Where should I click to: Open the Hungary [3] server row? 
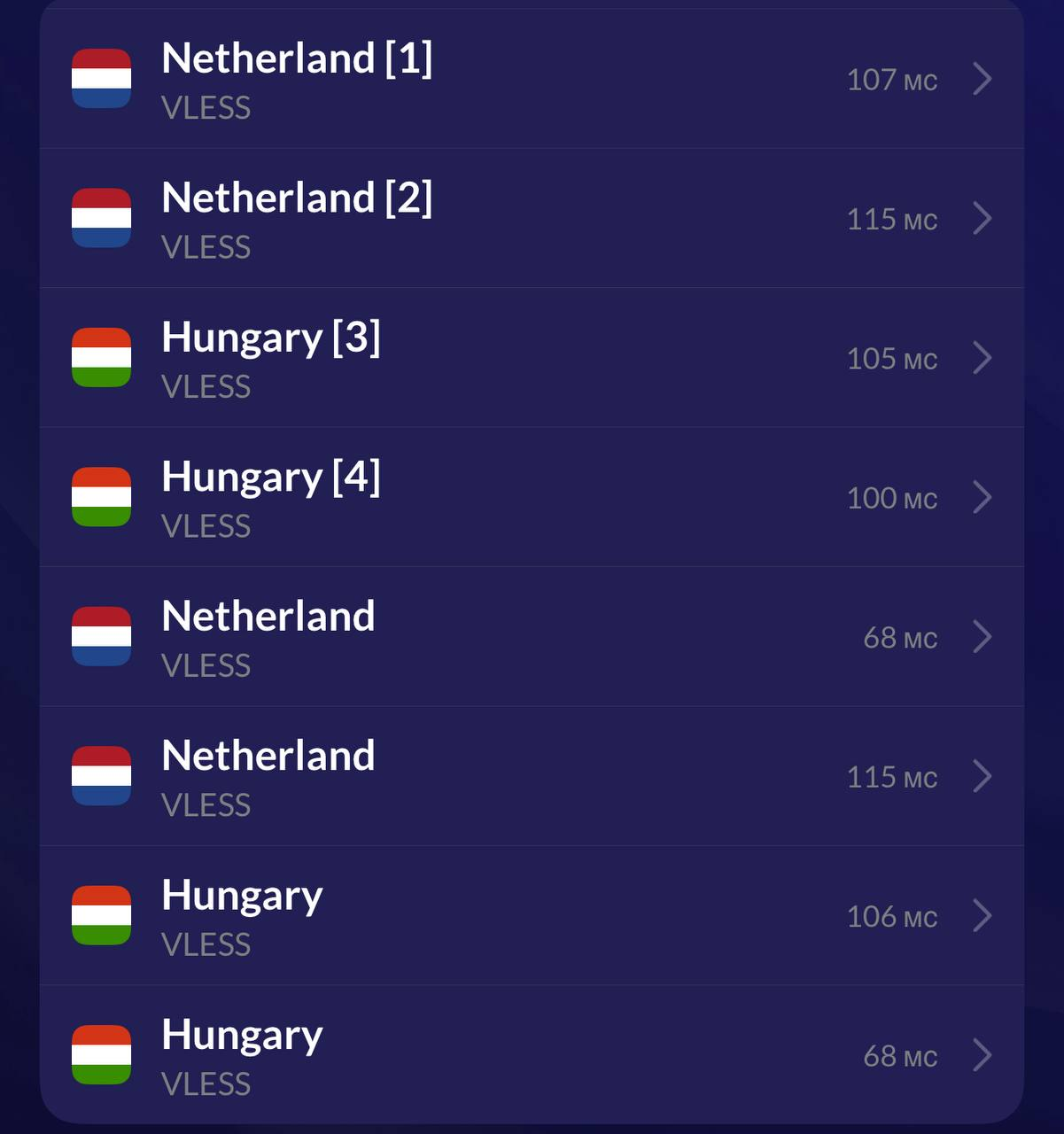tap(532, 358)
